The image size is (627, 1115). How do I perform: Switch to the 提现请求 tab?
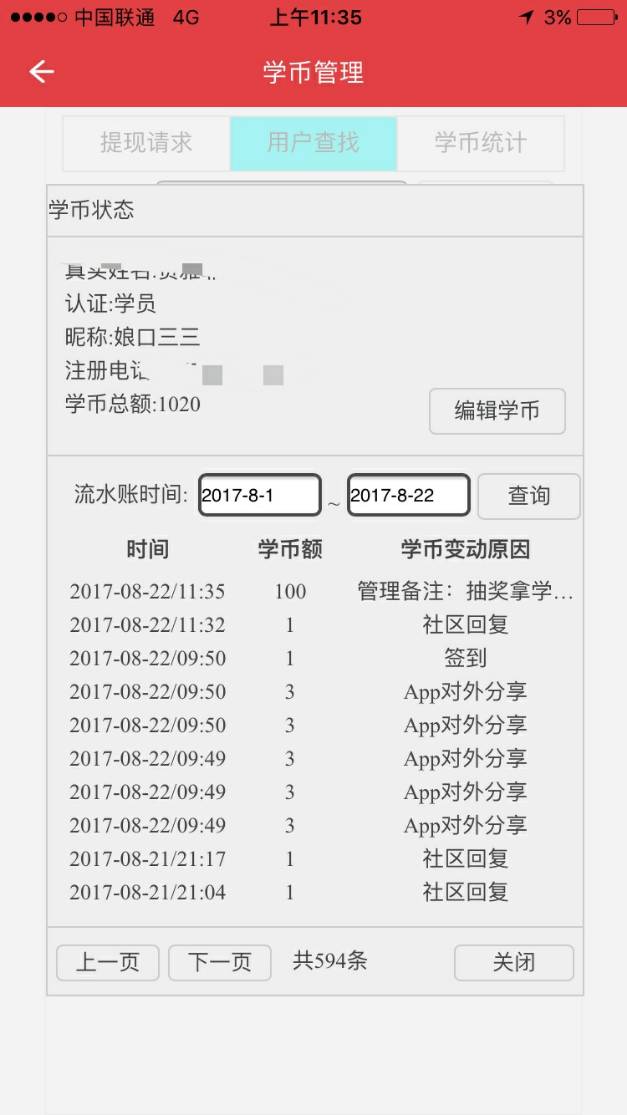click(x=146, y=143)
